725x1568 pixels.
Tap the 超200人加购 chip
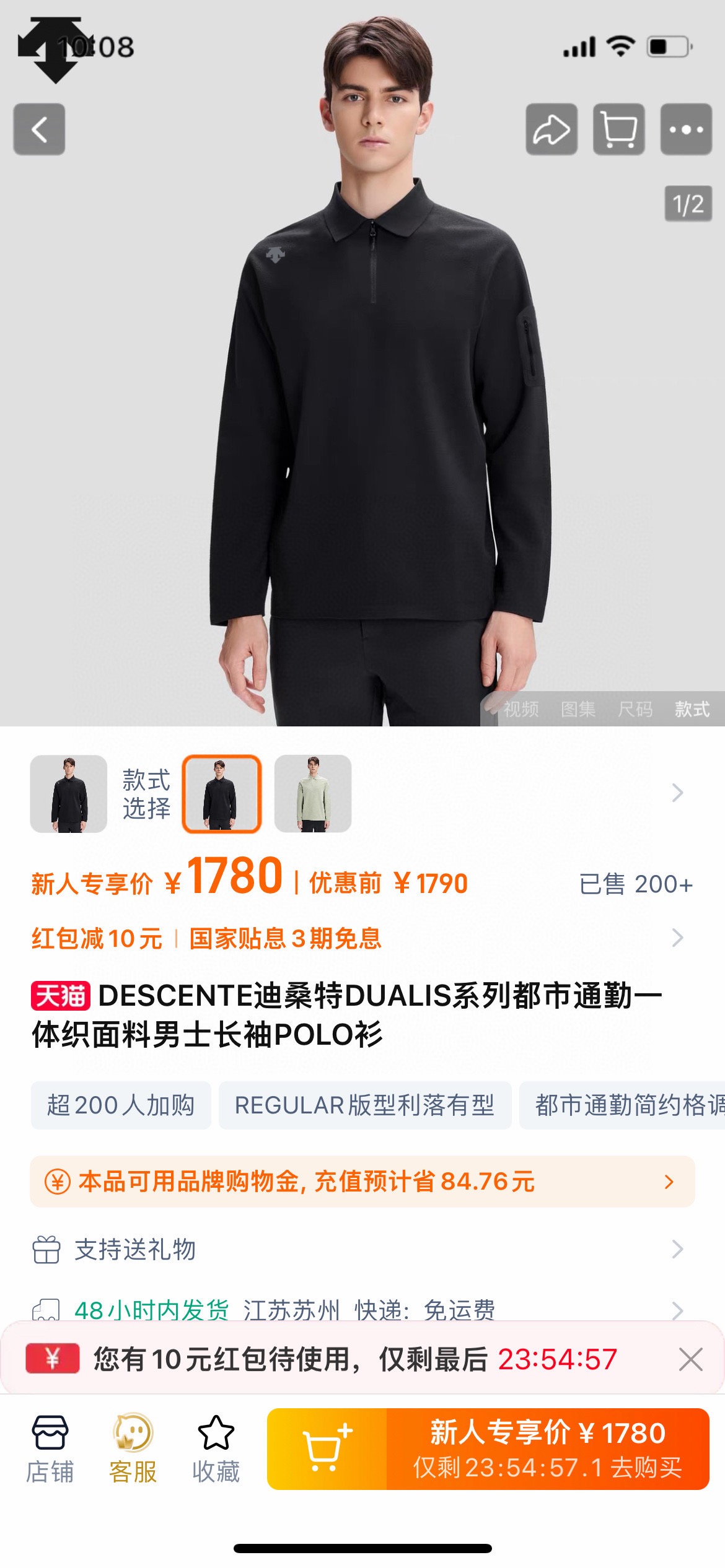pos(121,1105)
